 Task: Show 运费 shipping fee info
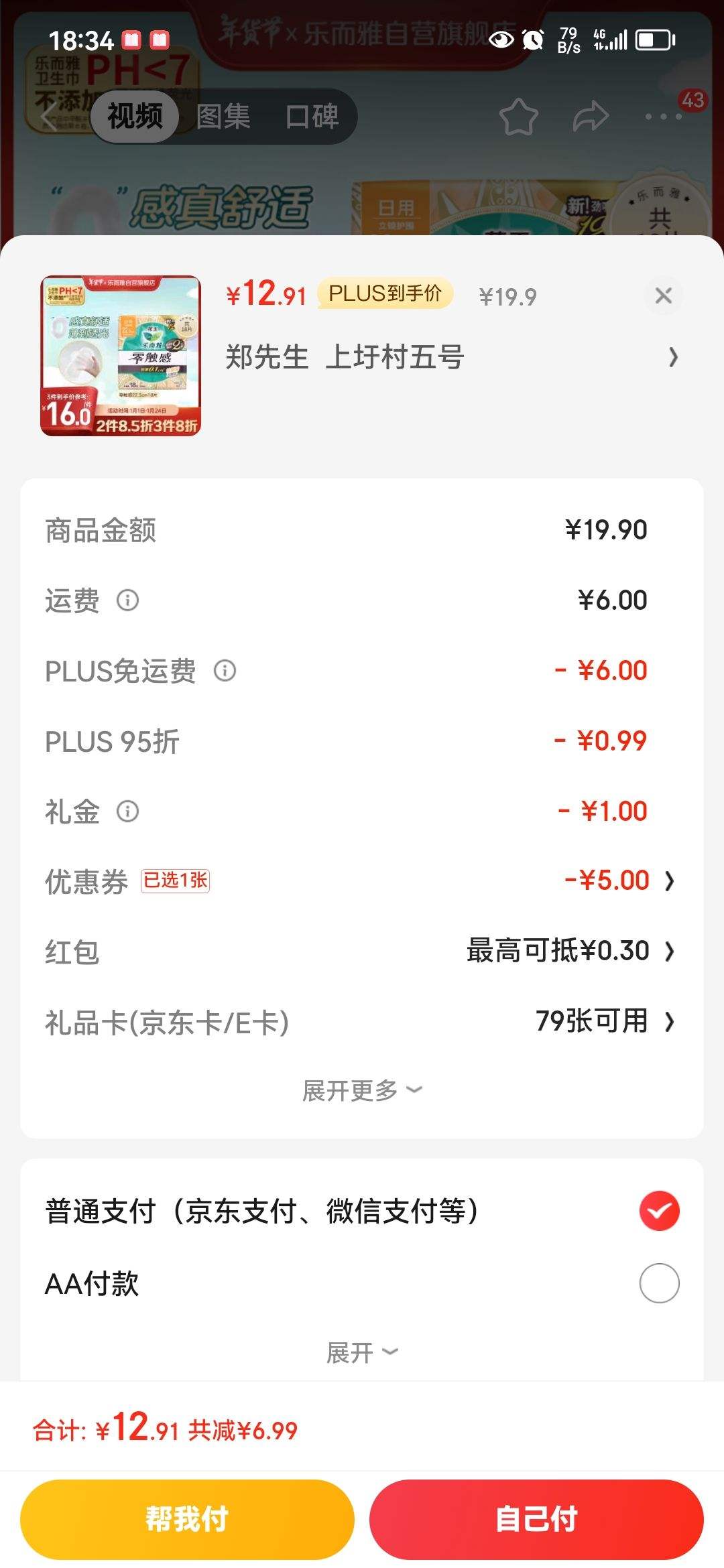[x=128, y=600]
